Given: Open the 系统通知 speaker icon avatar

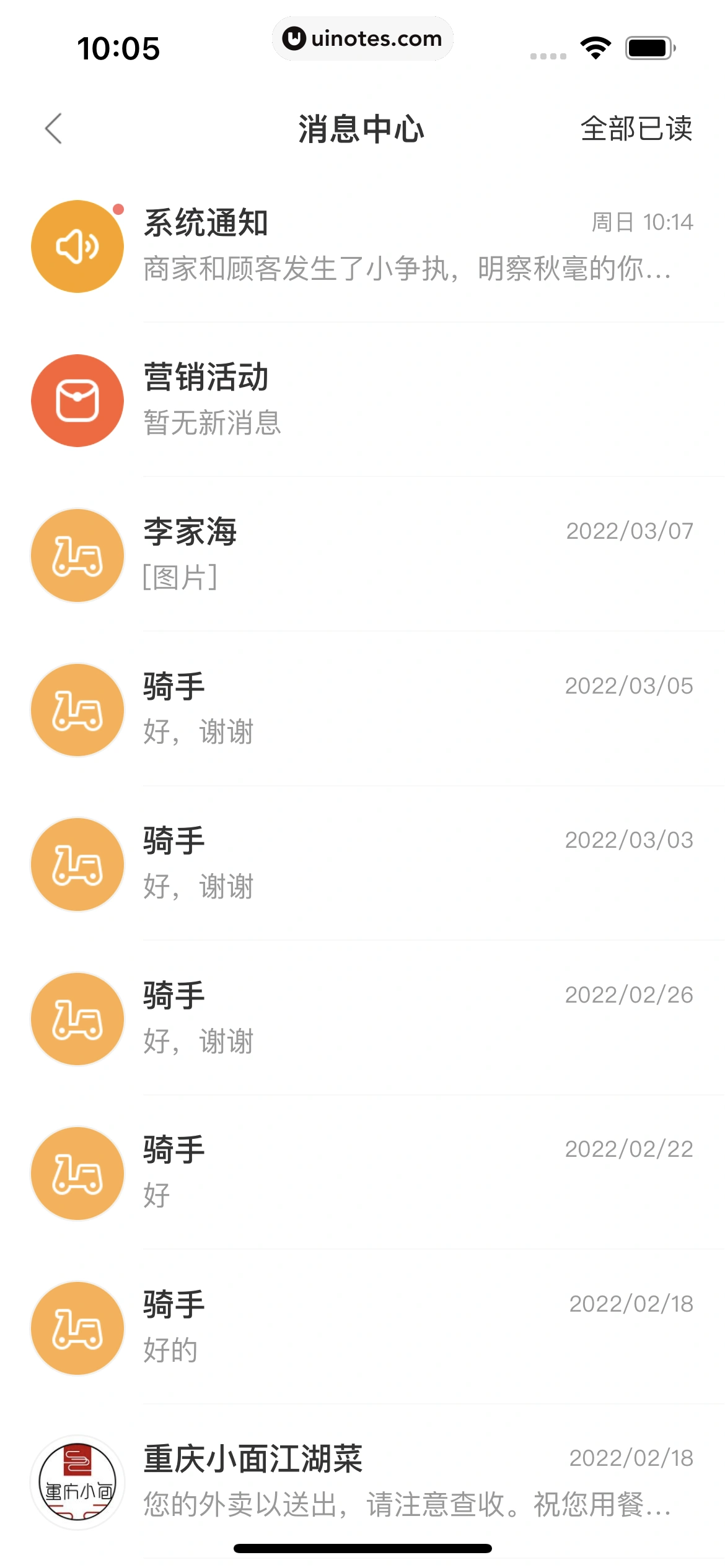Looking at the screenshot, I should tap(77, 246).
